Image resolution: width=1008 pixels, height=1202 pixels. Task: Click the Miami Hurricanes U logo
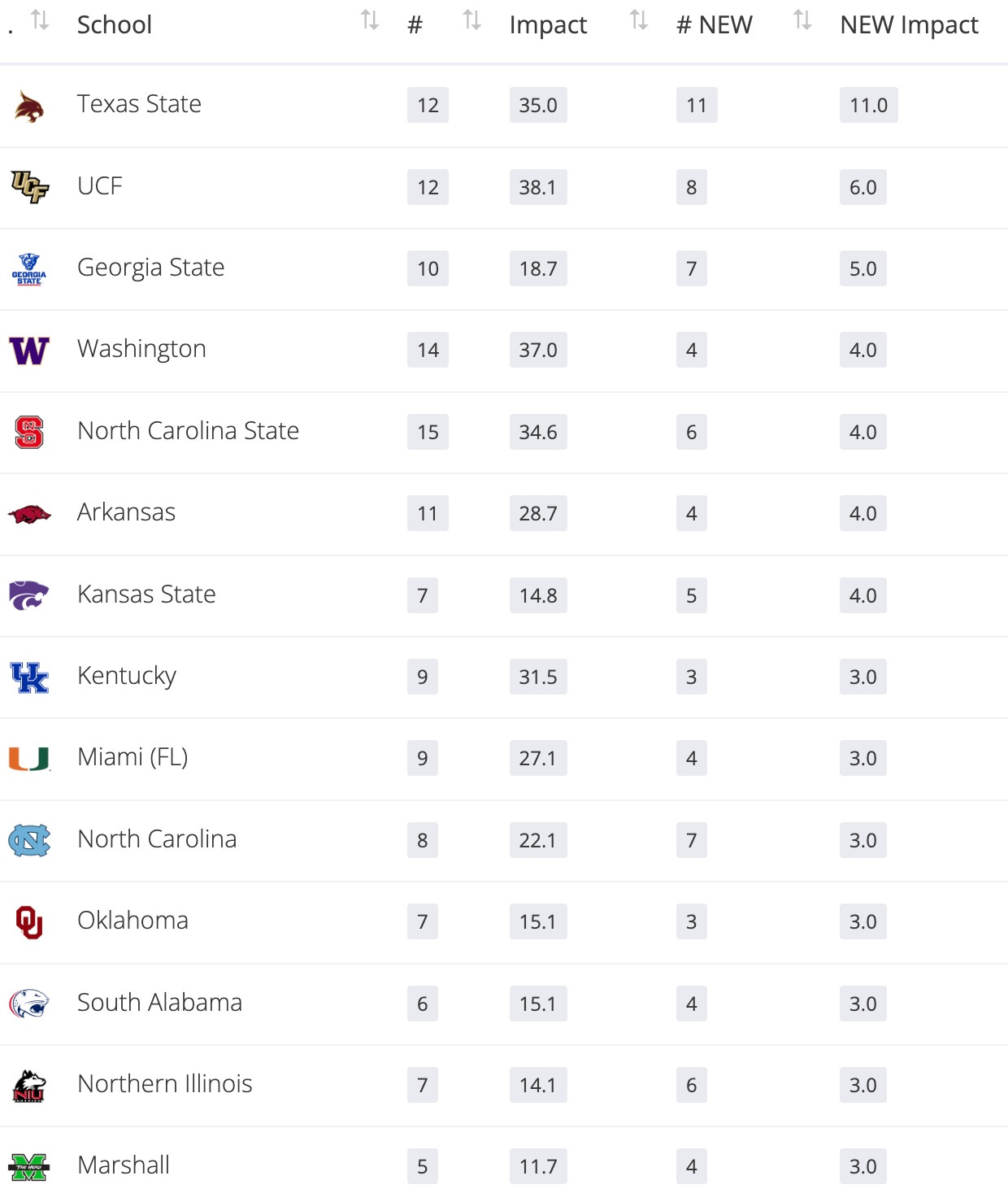tap(28, 757)
